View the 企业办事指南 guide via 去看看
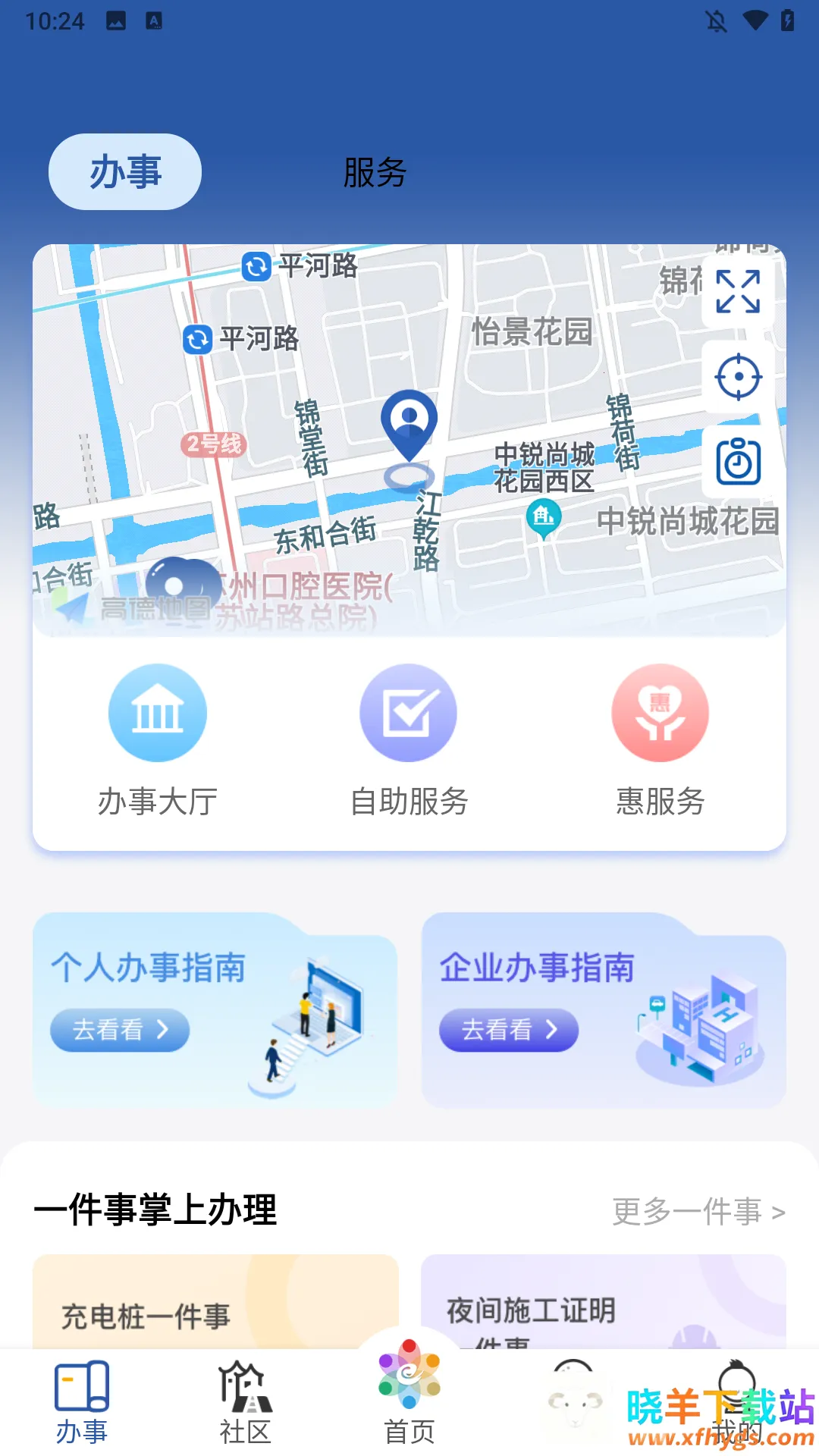The height and width of the screenshot is (1456, 819). (x=509, y=1030)
